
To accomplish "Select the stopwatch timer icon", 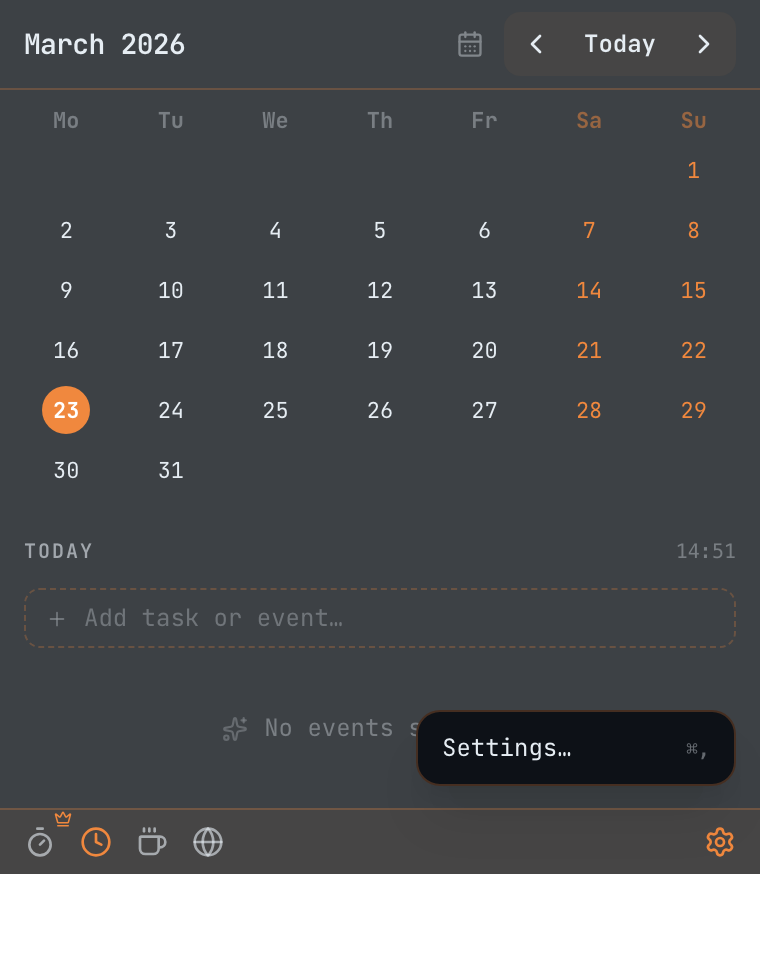I will pos(40,842).
